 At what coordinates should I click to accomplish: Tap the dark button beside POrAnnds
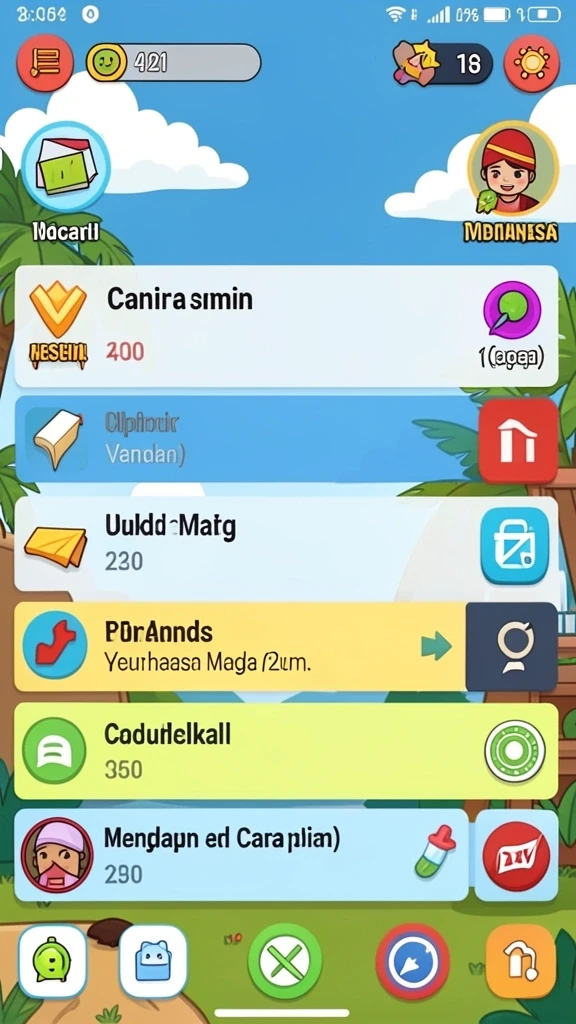click(x=511, y=647)
